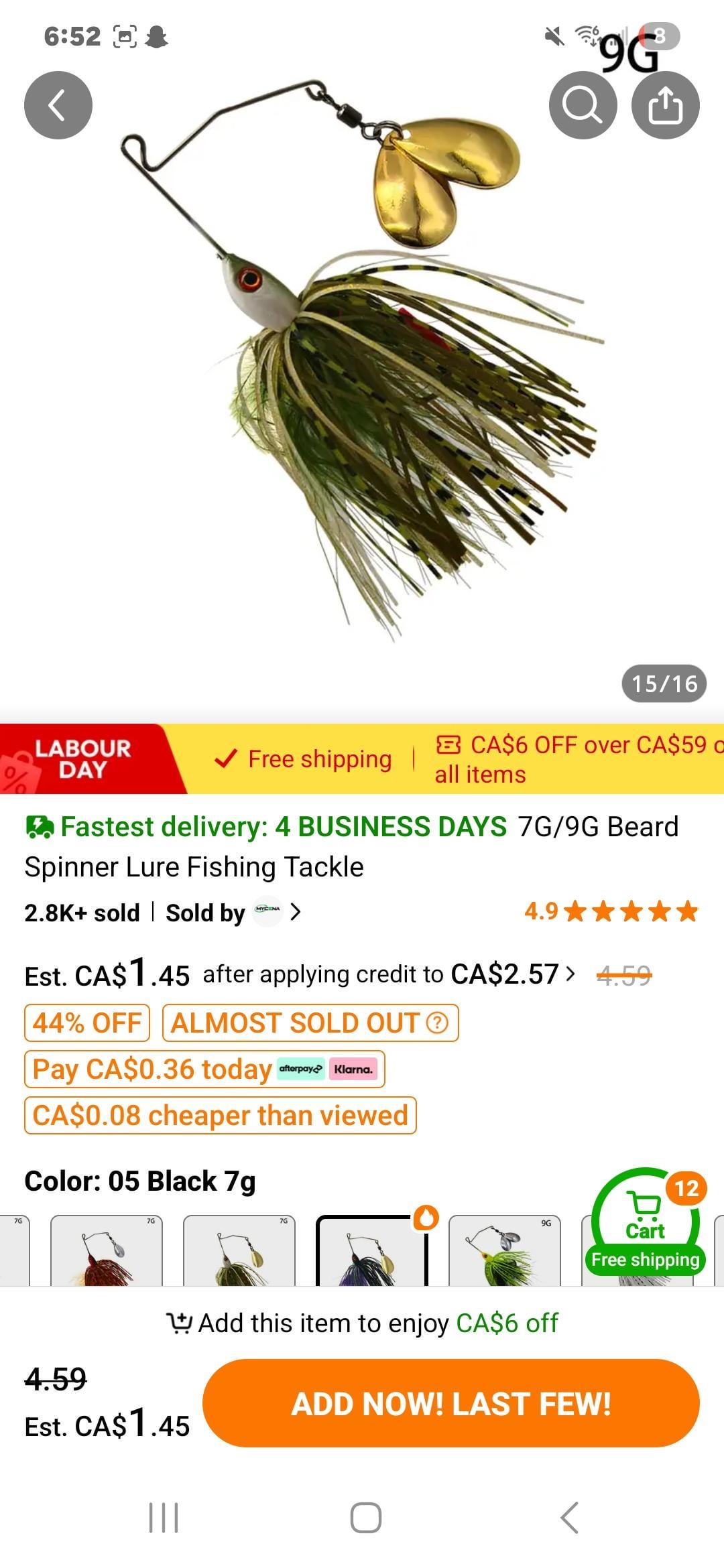
Task: Open search with the magnifier icon
Action: click(x=582, y=105)
